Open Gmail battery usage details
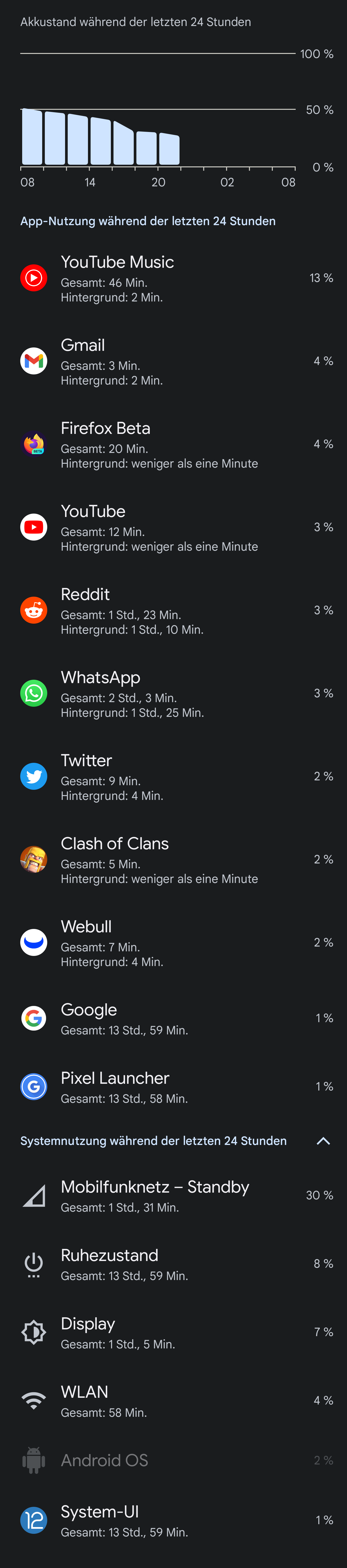The height and width of the screenshot is (1568, 347). (x=173, y=362)
